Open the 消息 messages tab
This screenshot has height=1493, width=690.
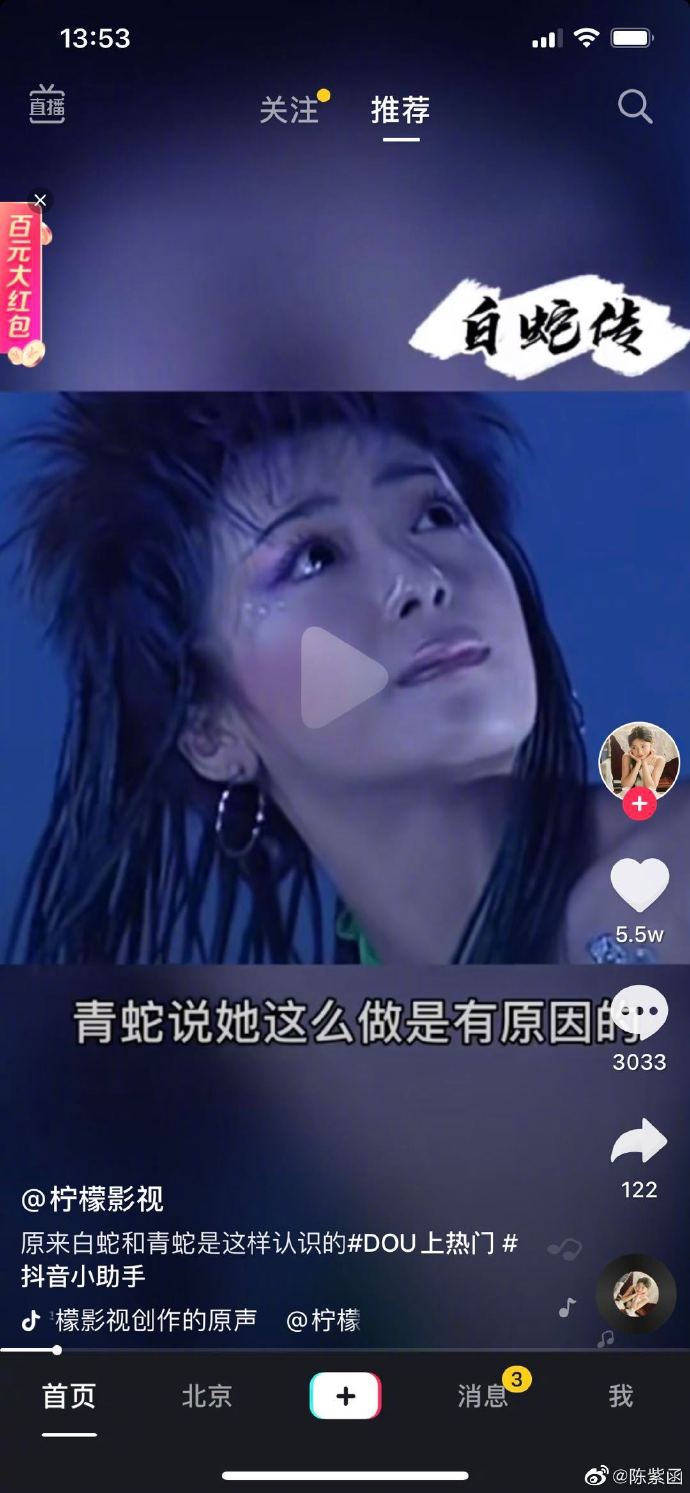483,1396
